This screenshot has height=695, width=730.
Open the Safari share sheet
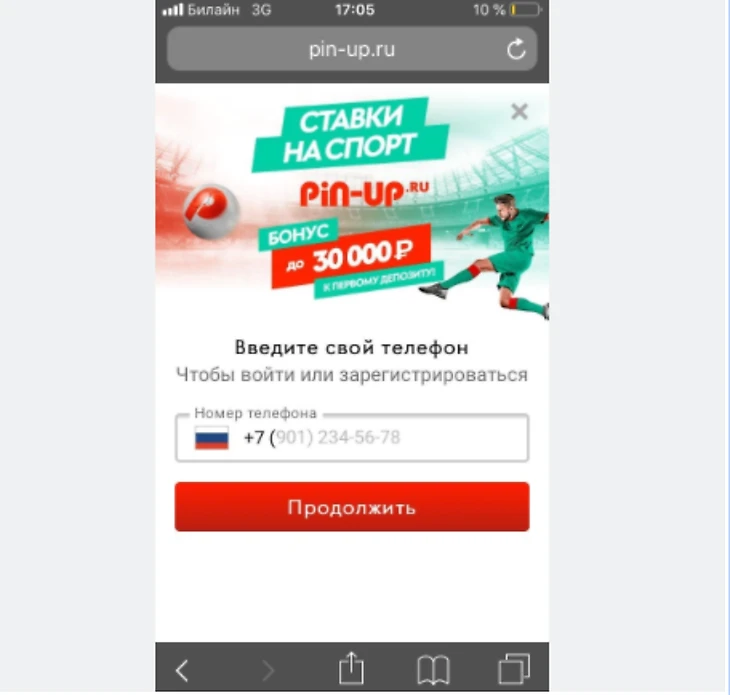[x=351, y=668]
